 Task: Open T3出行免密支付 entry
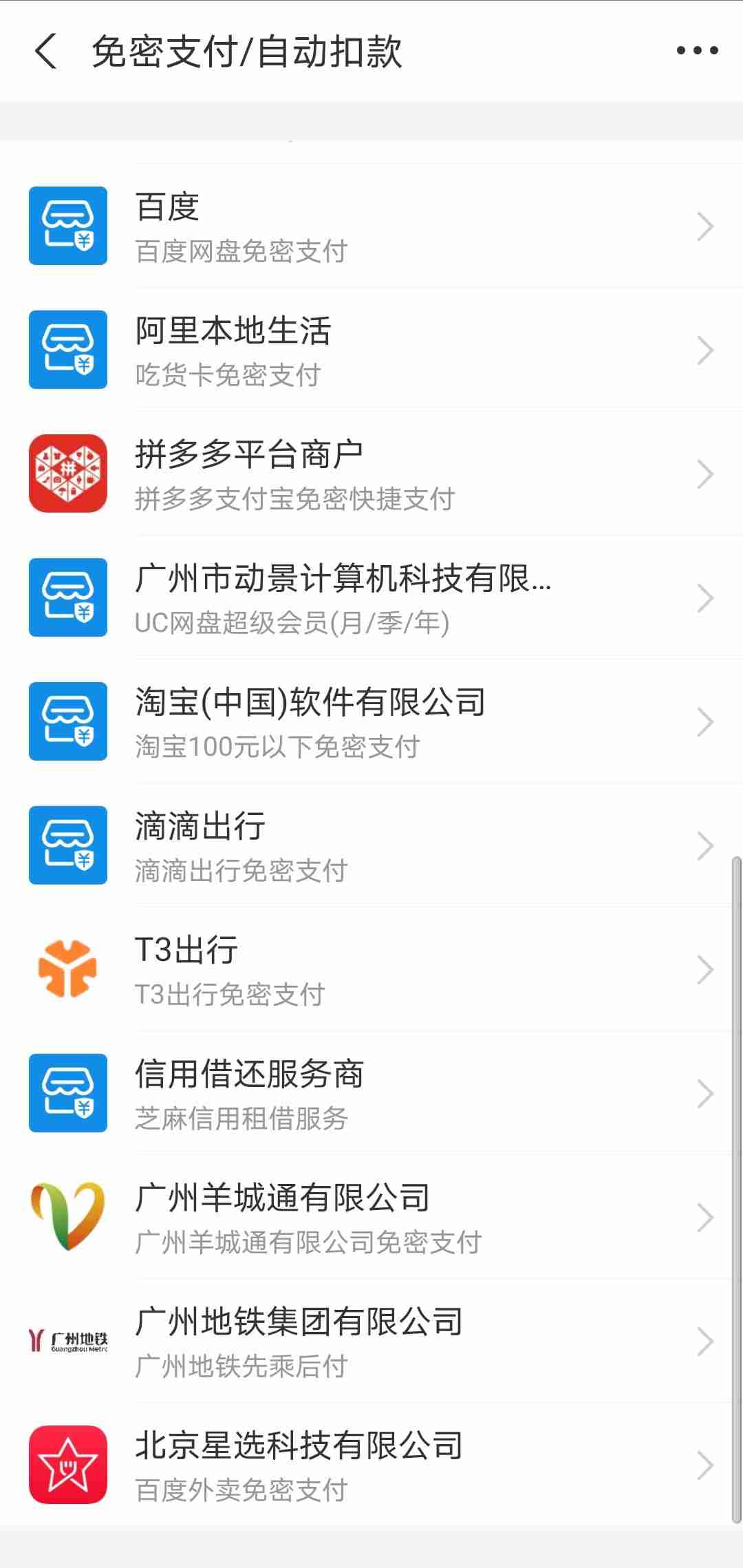pos(371,970)
